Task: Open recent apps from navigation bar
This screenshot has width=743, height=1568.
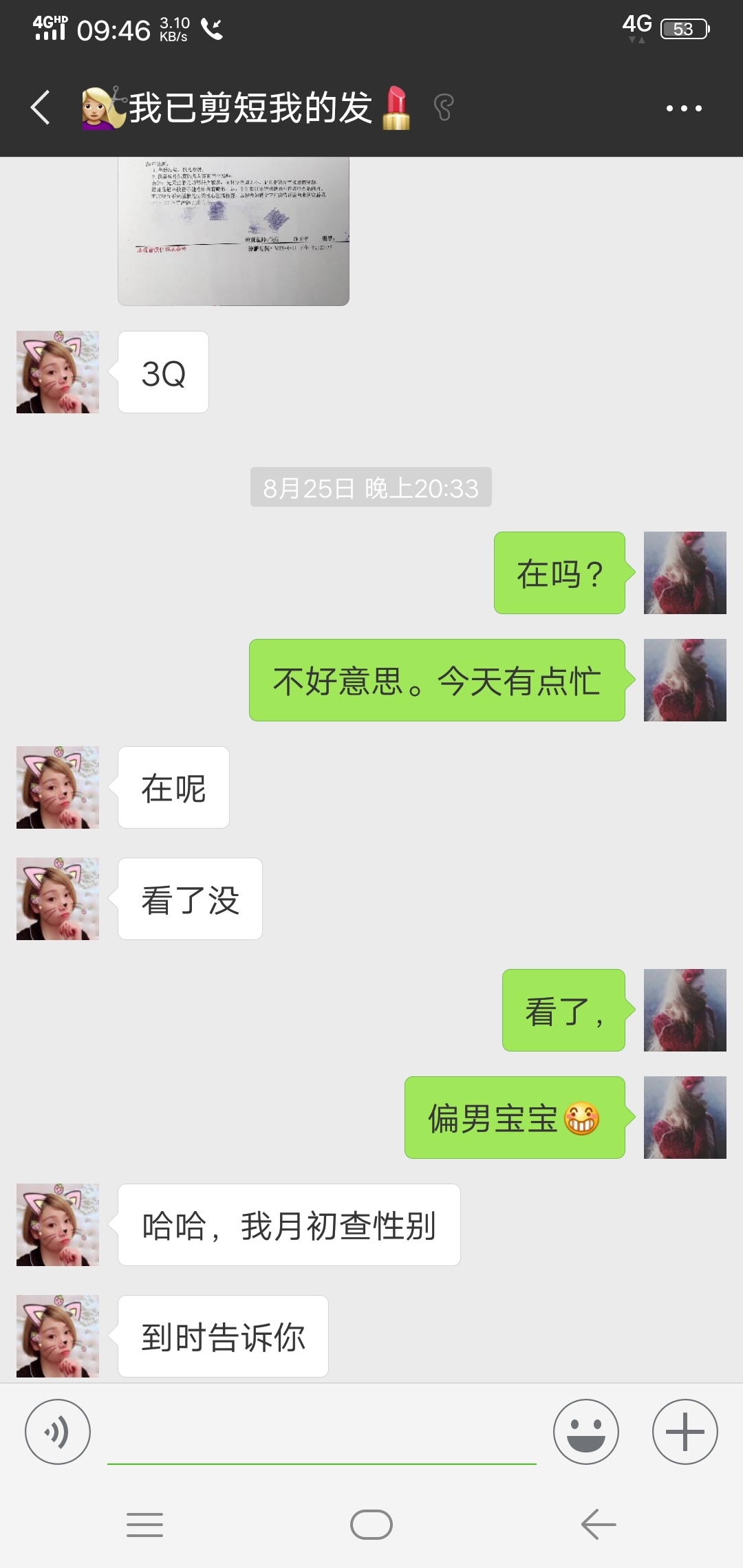Action: [145, 1525]
